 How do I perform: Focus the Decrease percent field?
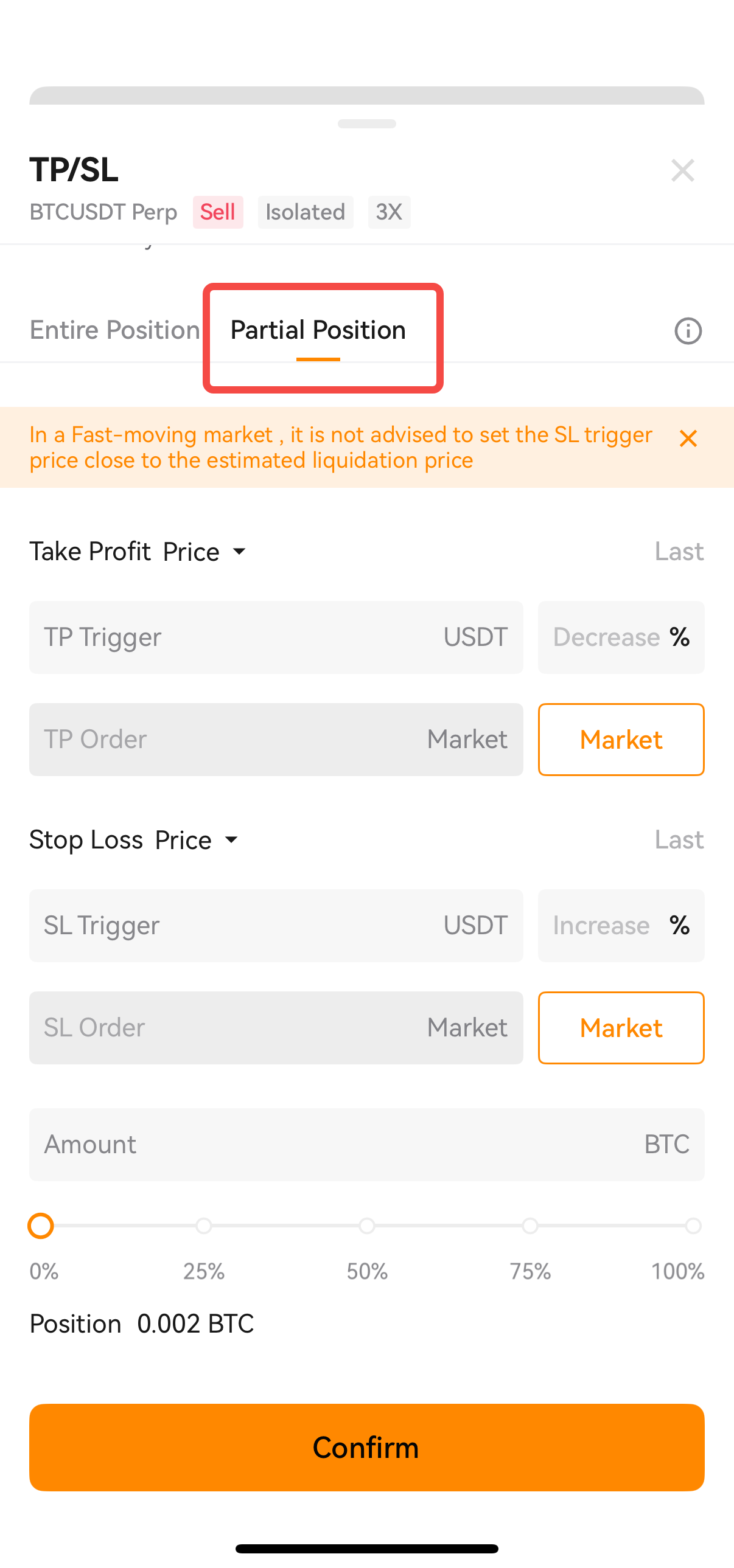click(621, 637)
